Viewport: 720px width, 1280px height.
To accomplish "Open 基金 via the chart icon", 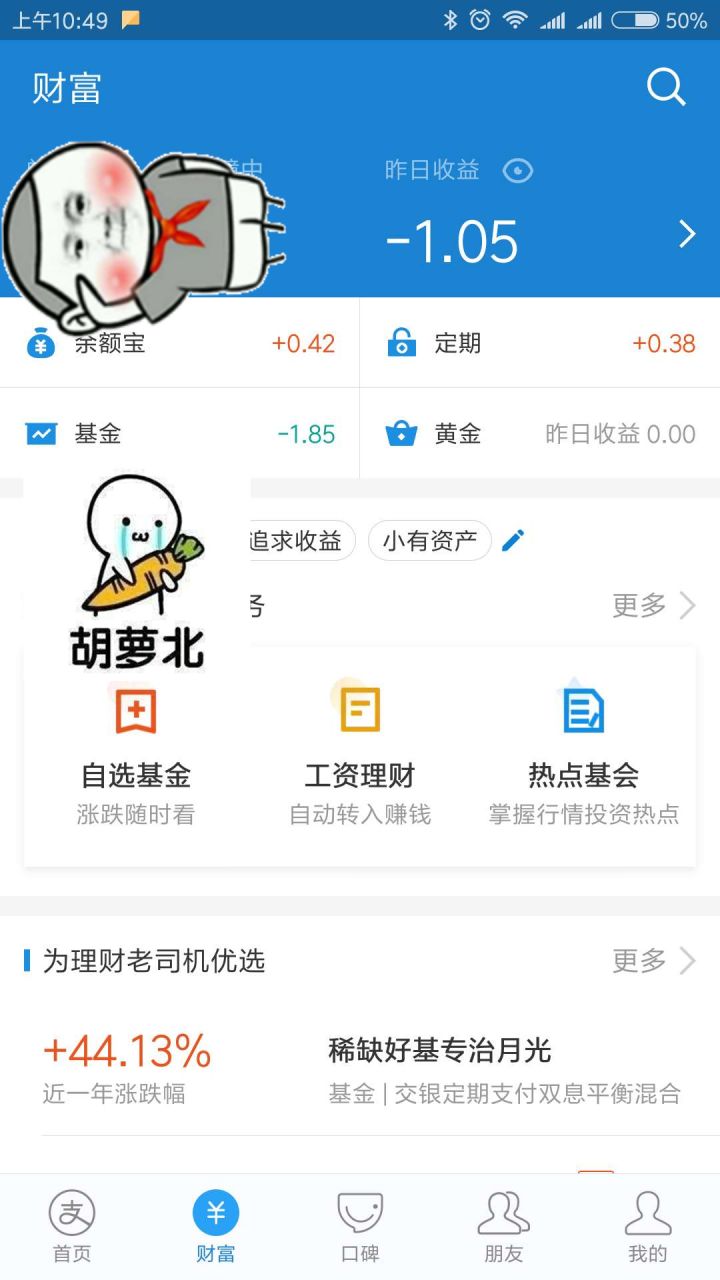I will 37,433.
